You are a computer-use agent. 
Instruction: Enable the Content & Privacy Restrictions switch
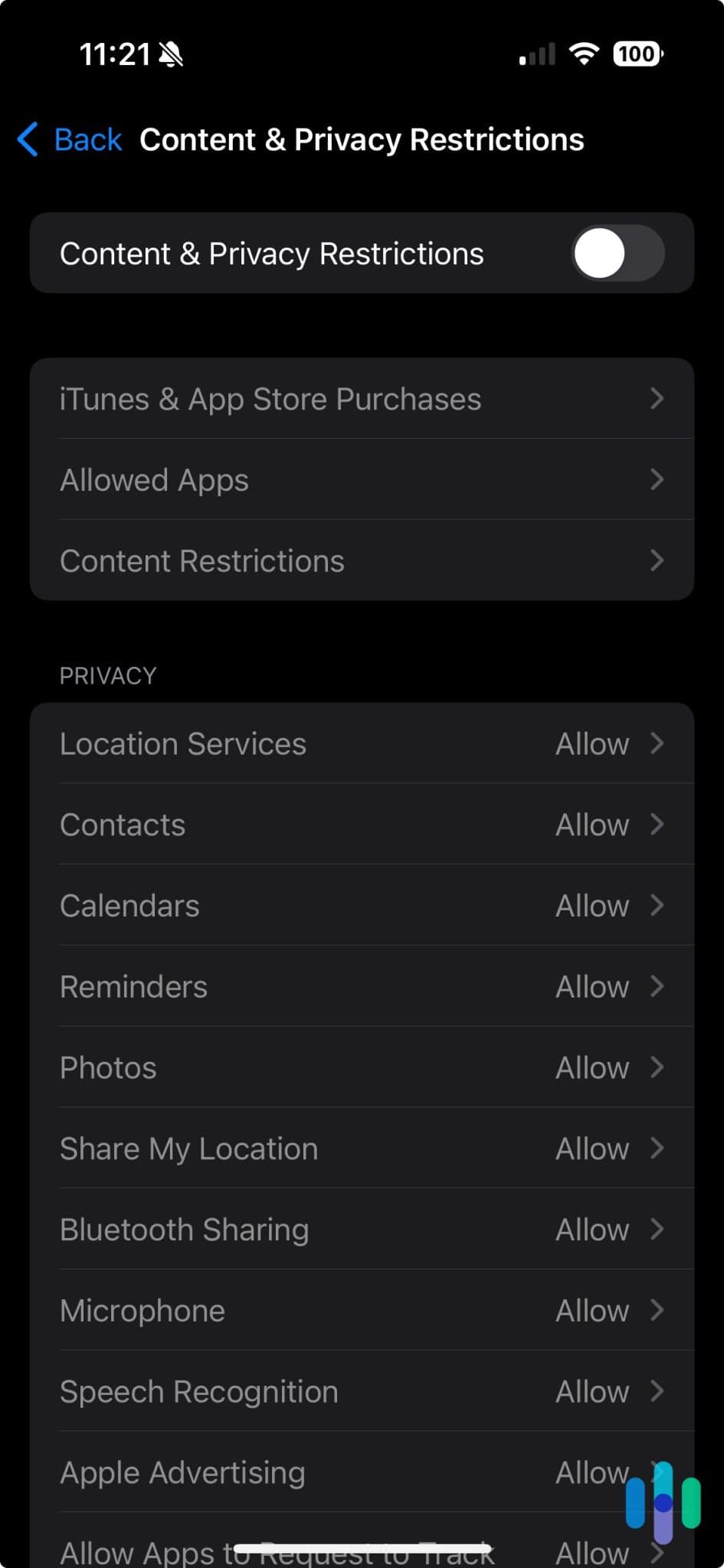tap(618, 253)
